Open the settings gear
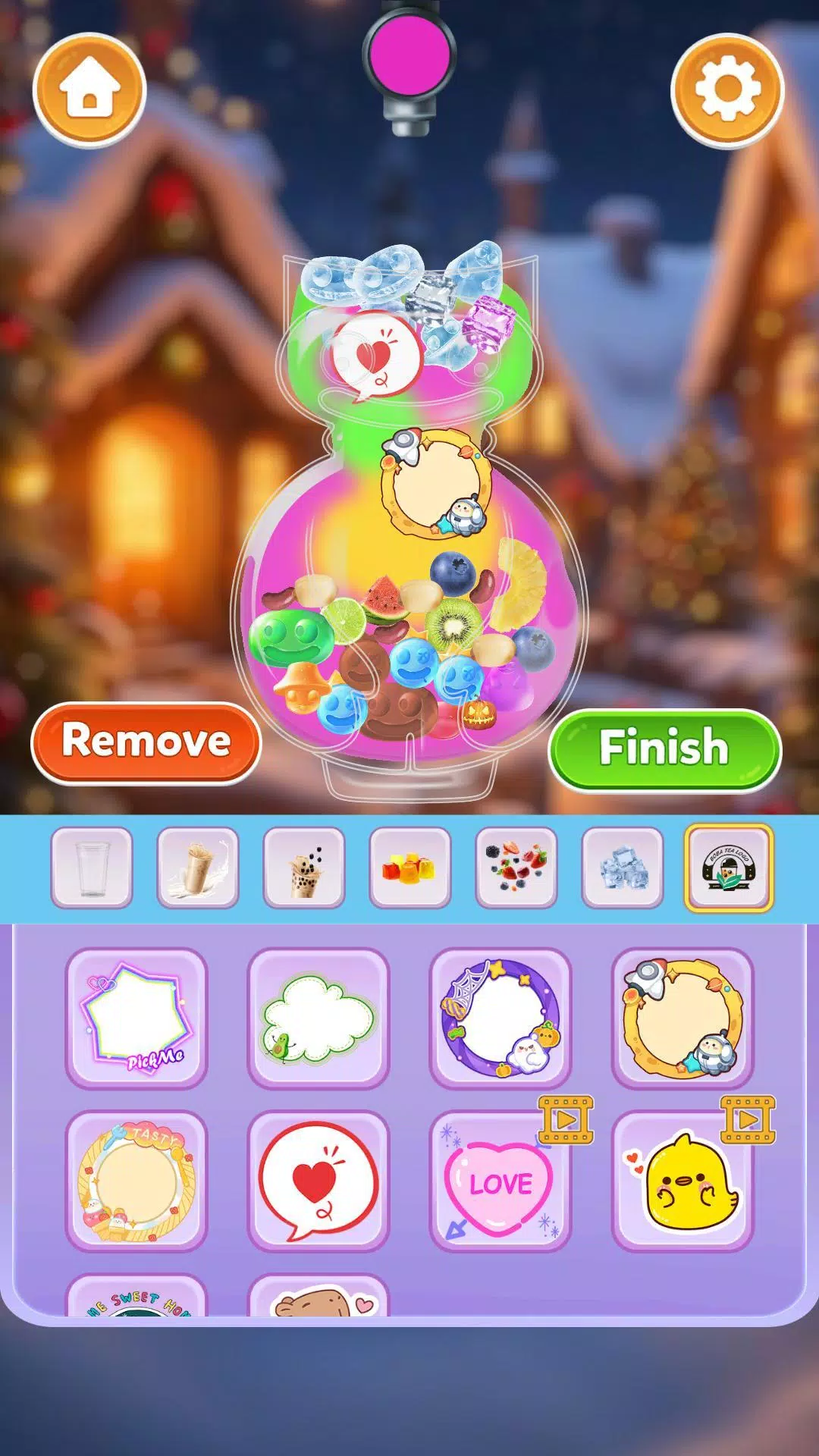This screenshot has height=1456, width=819. [727, 89]
